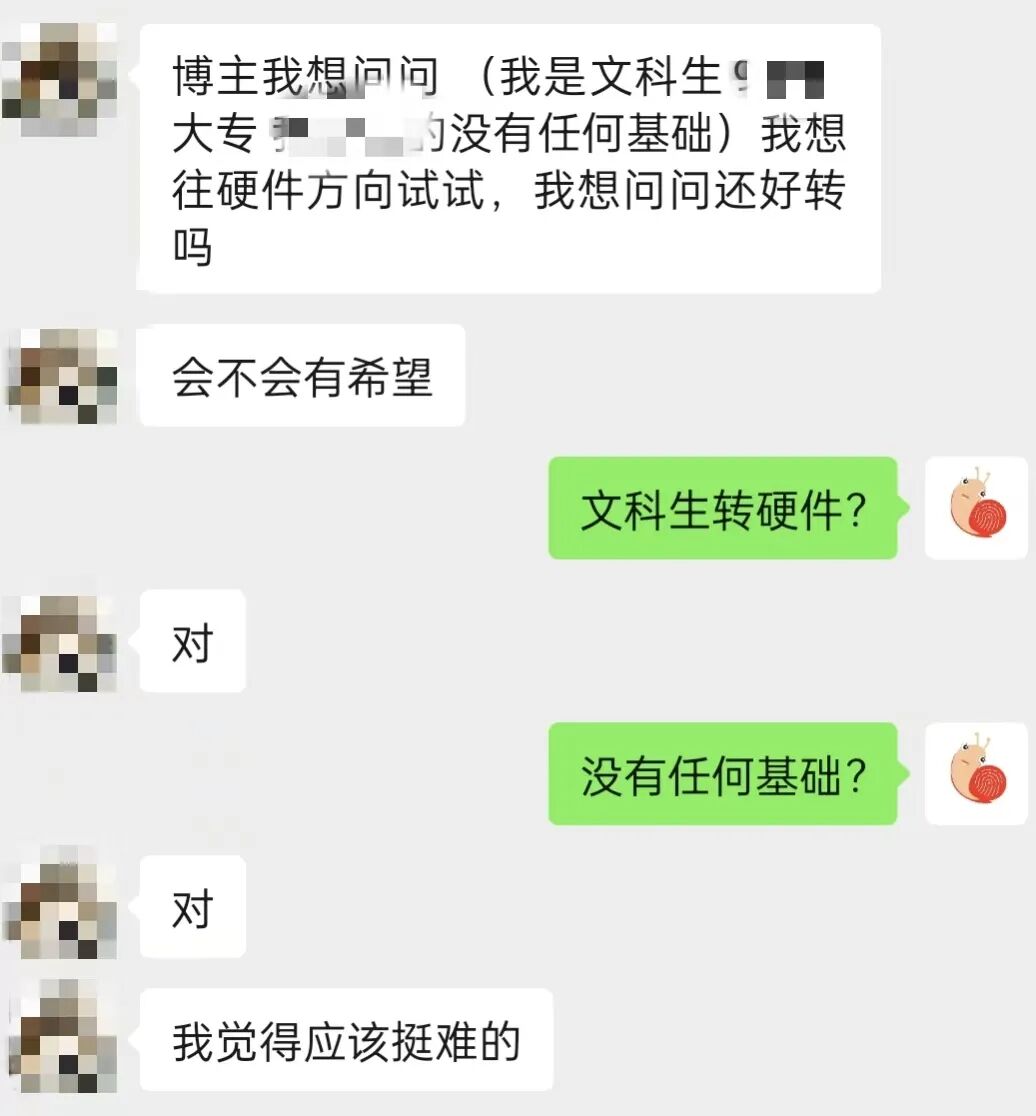The height and width of the screenshot is (1116, 1036).
Task: Open snail avatar beside 文科生转硬件?
Action: coord(976,508)
